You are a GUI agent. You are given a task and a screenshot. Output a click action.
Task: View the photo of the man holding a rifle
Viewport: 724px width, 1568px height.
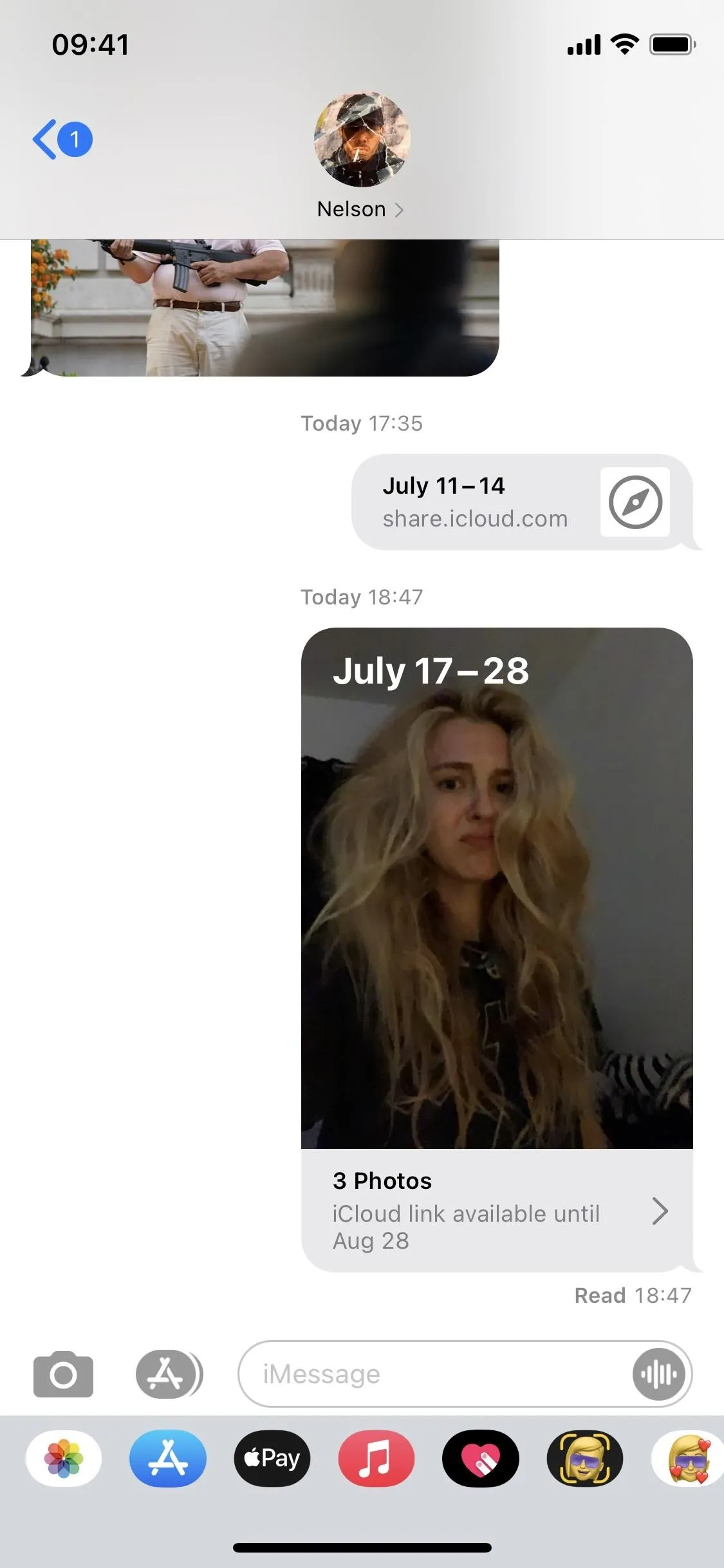point(265,308)
